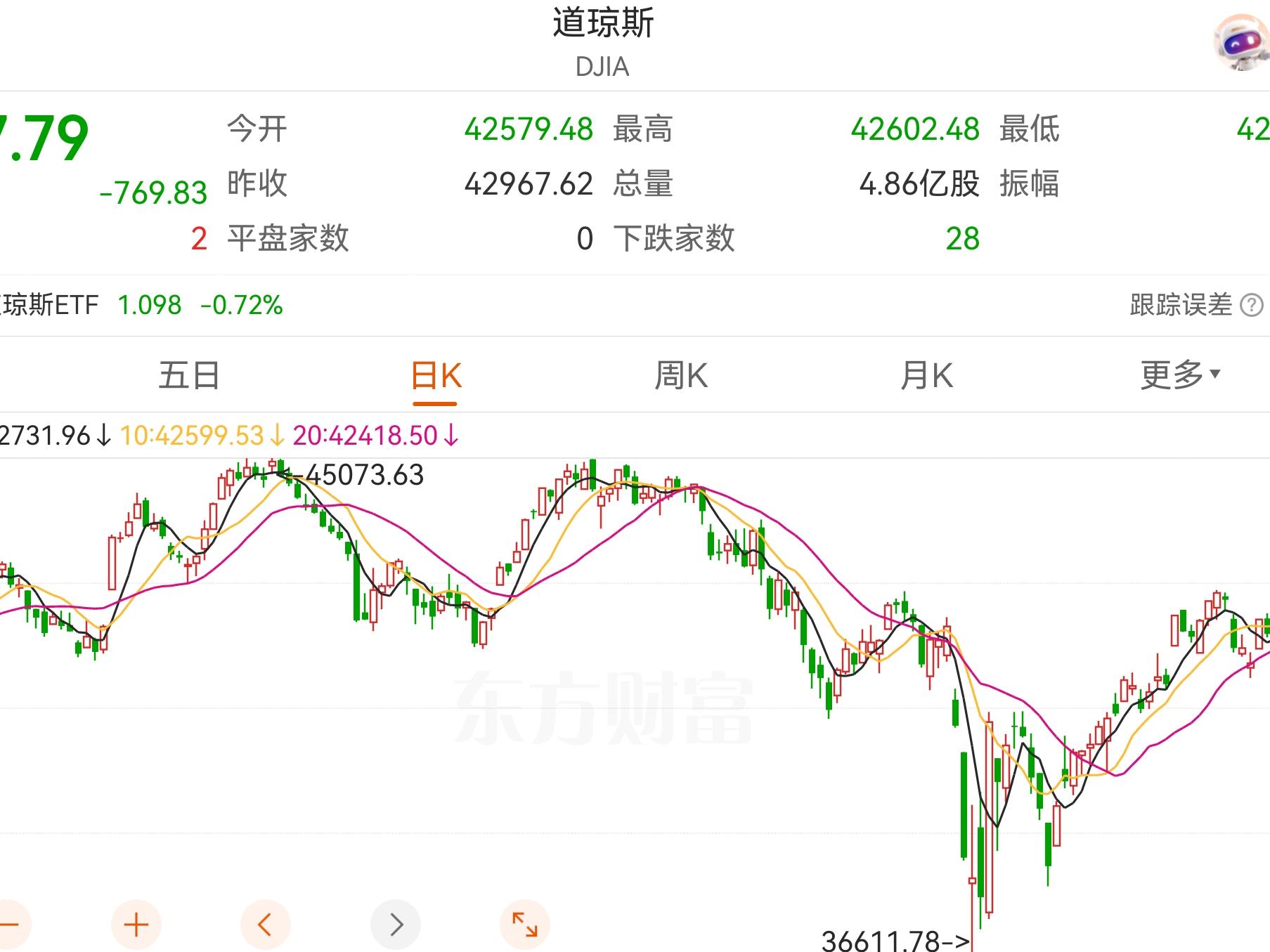
Task: Zoom in the chart with plus button
Action: tap(136, 925)
